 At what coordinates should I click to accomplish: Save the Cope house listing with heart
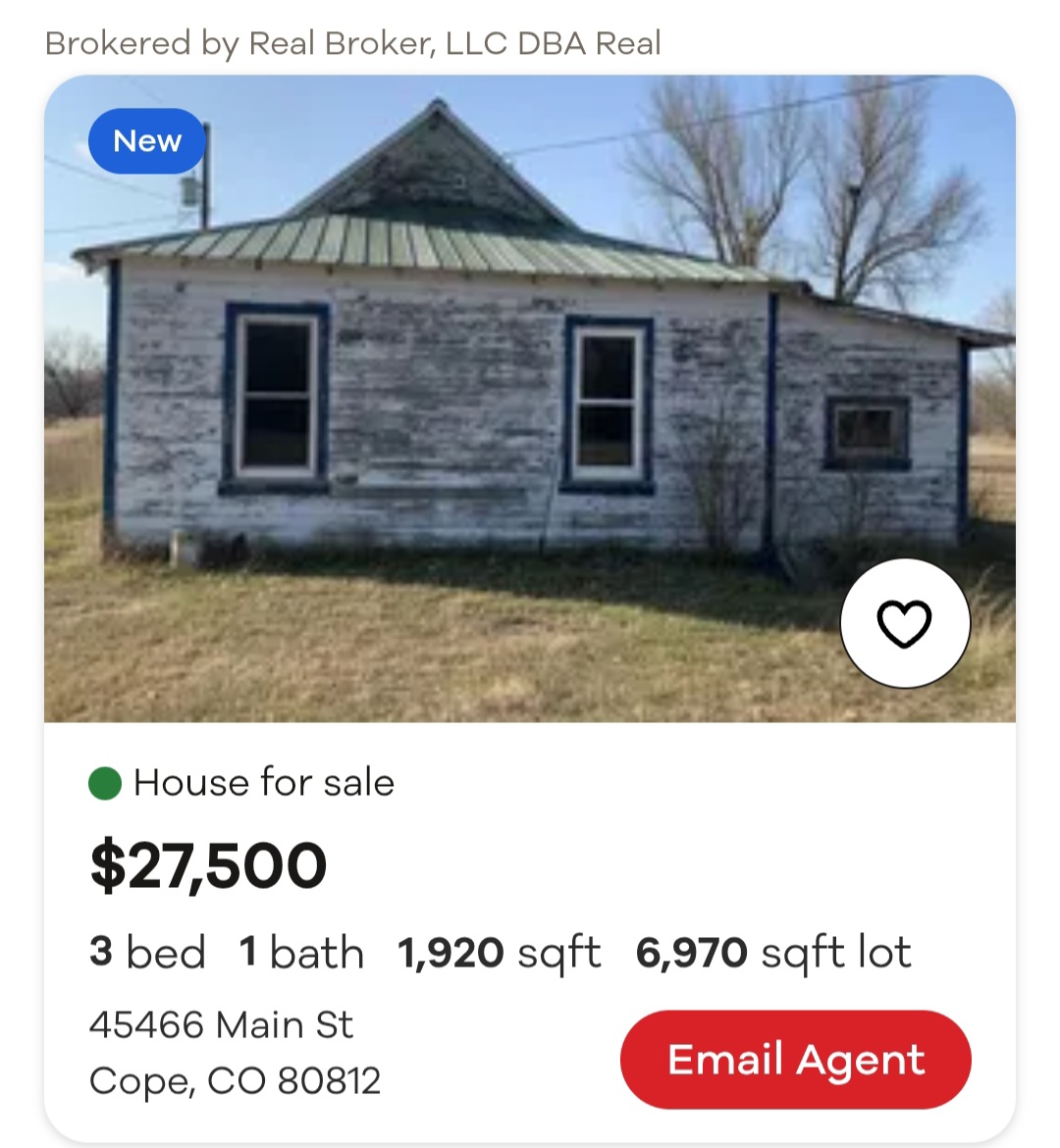(904, 624)
